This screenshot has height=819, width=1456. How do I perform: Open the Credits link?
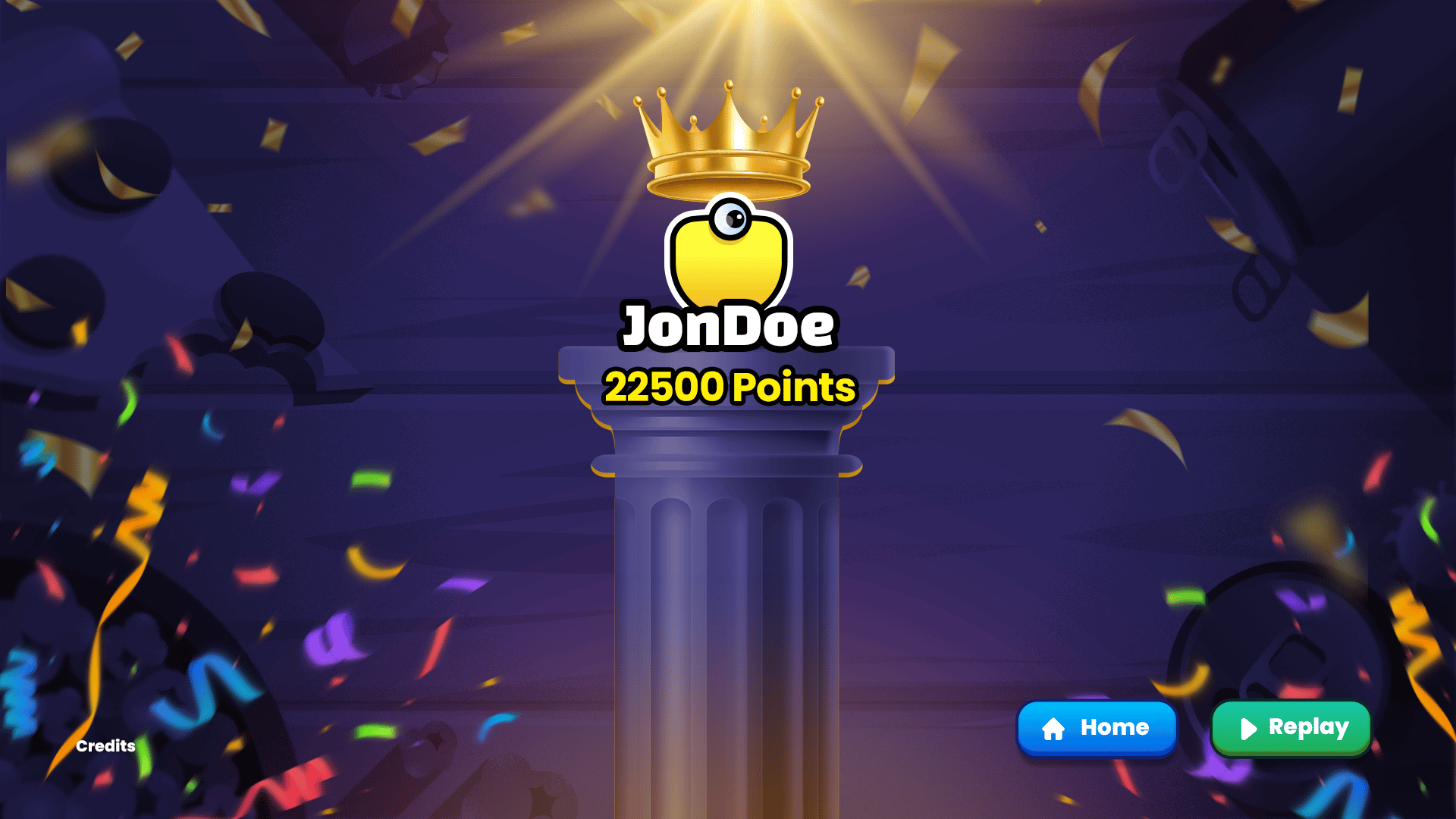[x=105, y=745]
